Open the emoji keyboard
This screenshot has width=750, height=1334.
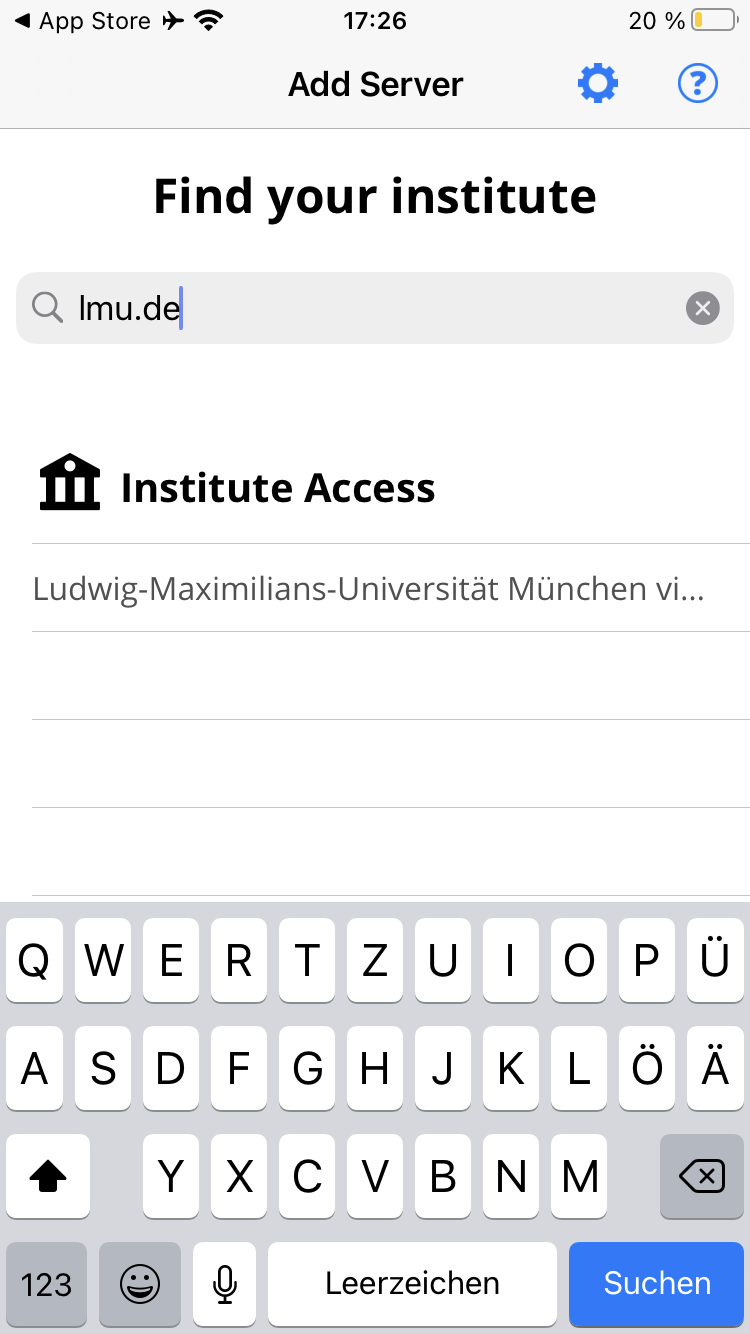pyautogui.click(x=140, y=1284)
